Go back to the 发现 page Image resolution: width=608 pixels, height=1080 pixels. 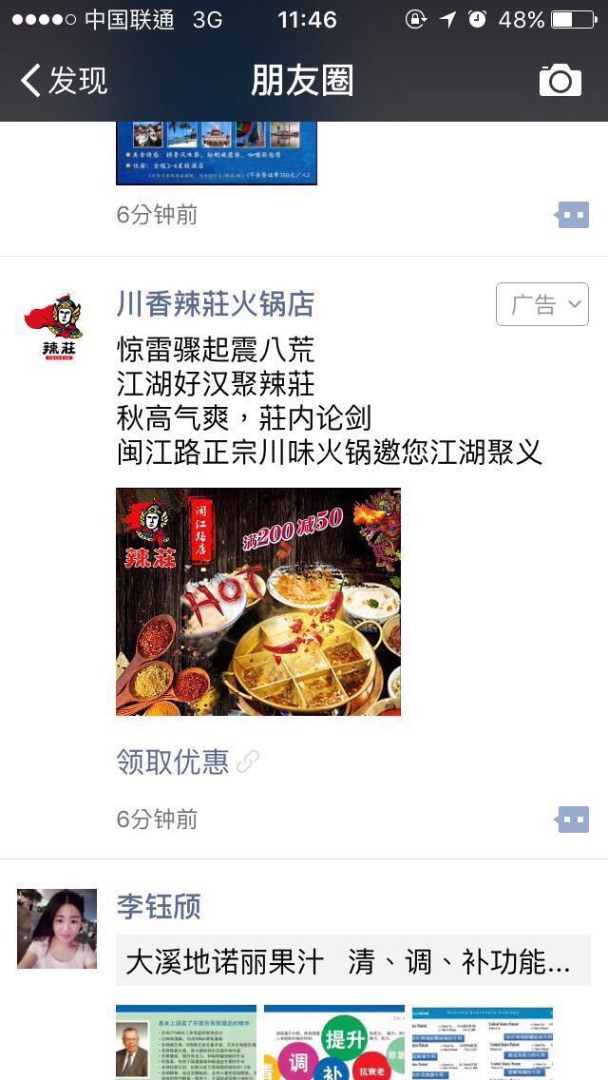[x=64, y=80]
